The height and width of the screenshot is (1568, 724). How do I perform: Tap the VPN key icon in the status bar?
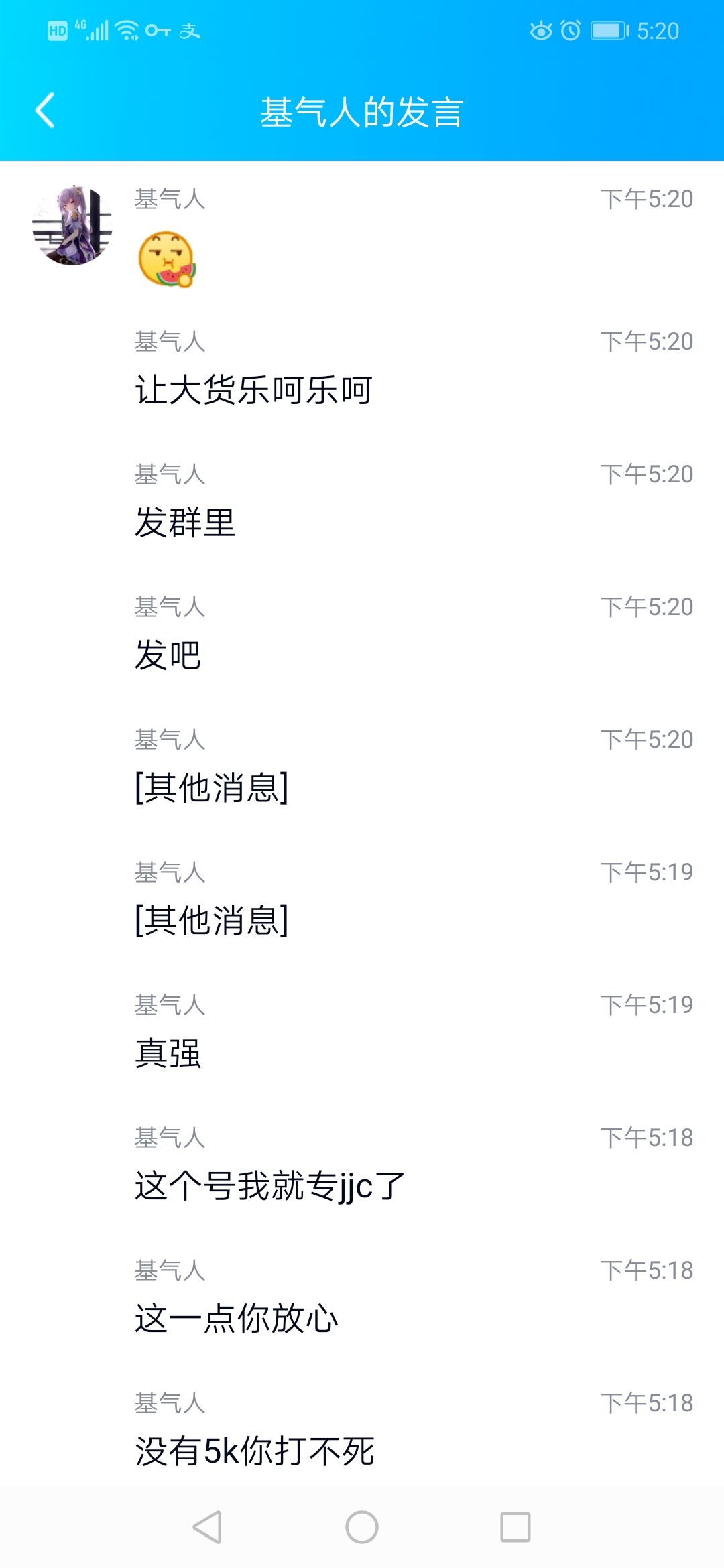158,29
